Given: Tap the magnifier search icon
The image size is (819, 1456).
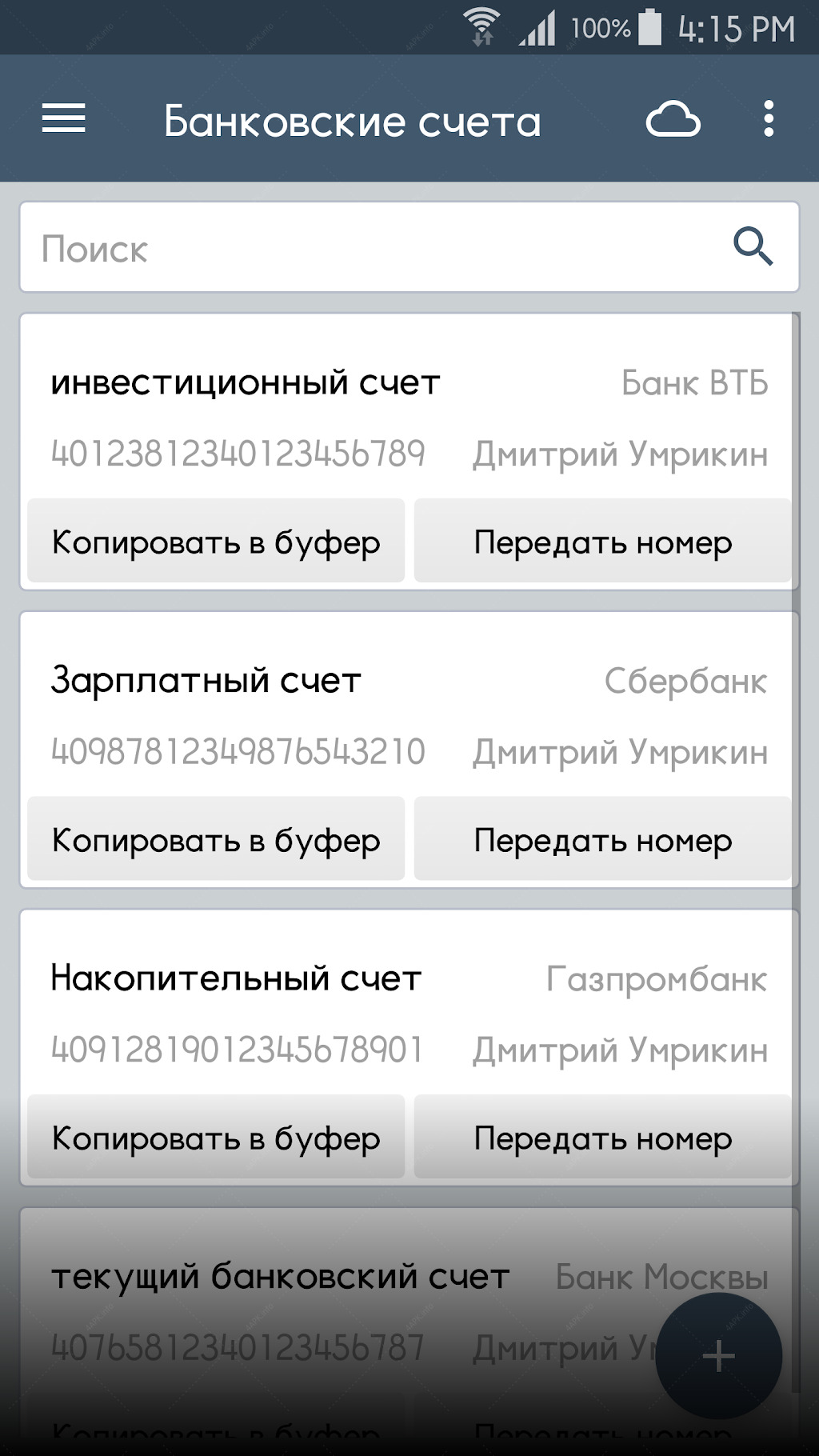Looking at the screenshot, I should pos(753,246).
